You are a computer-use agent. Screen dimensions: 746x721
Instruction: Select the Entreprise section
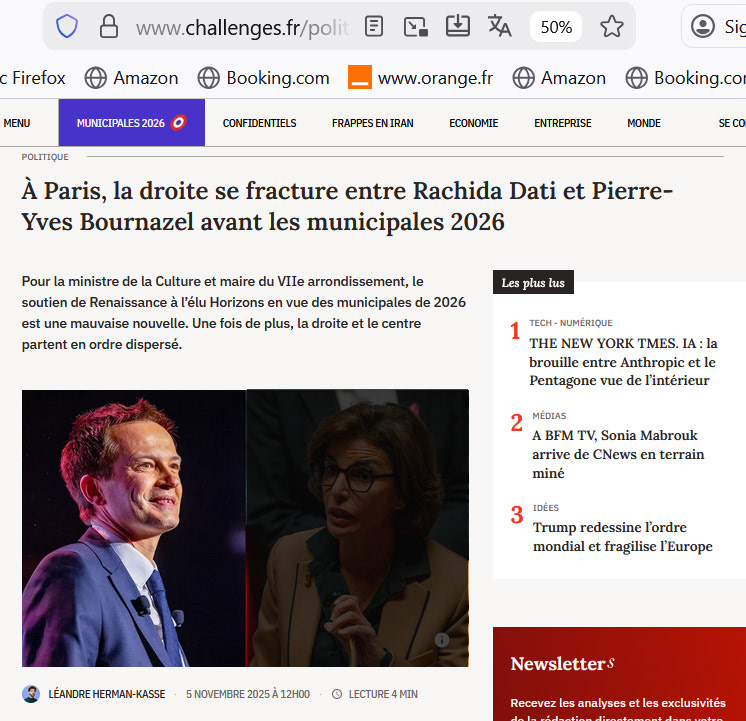coord(563,123)
